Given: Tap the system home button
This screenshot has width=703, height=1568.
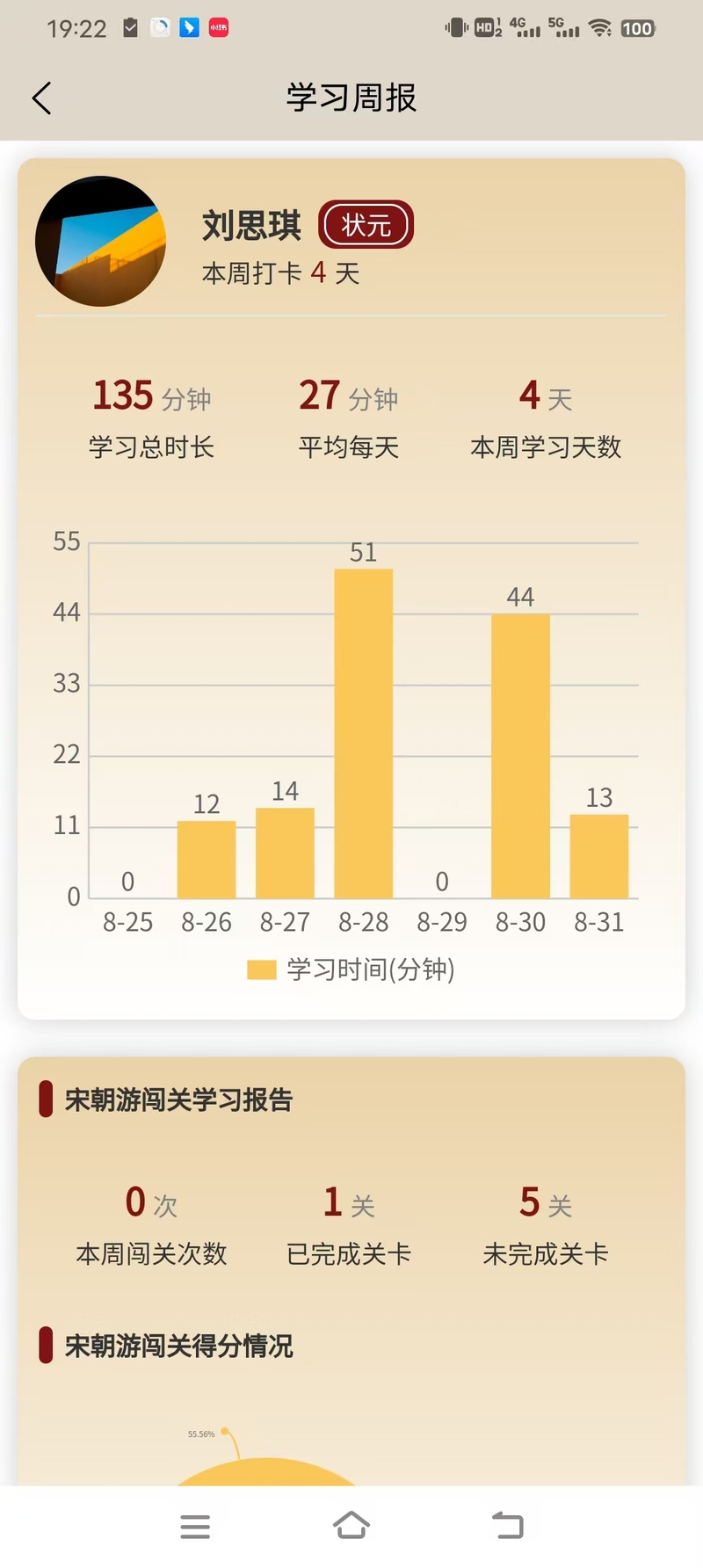Looking at the screenshot, I should tap(351, 1526).
